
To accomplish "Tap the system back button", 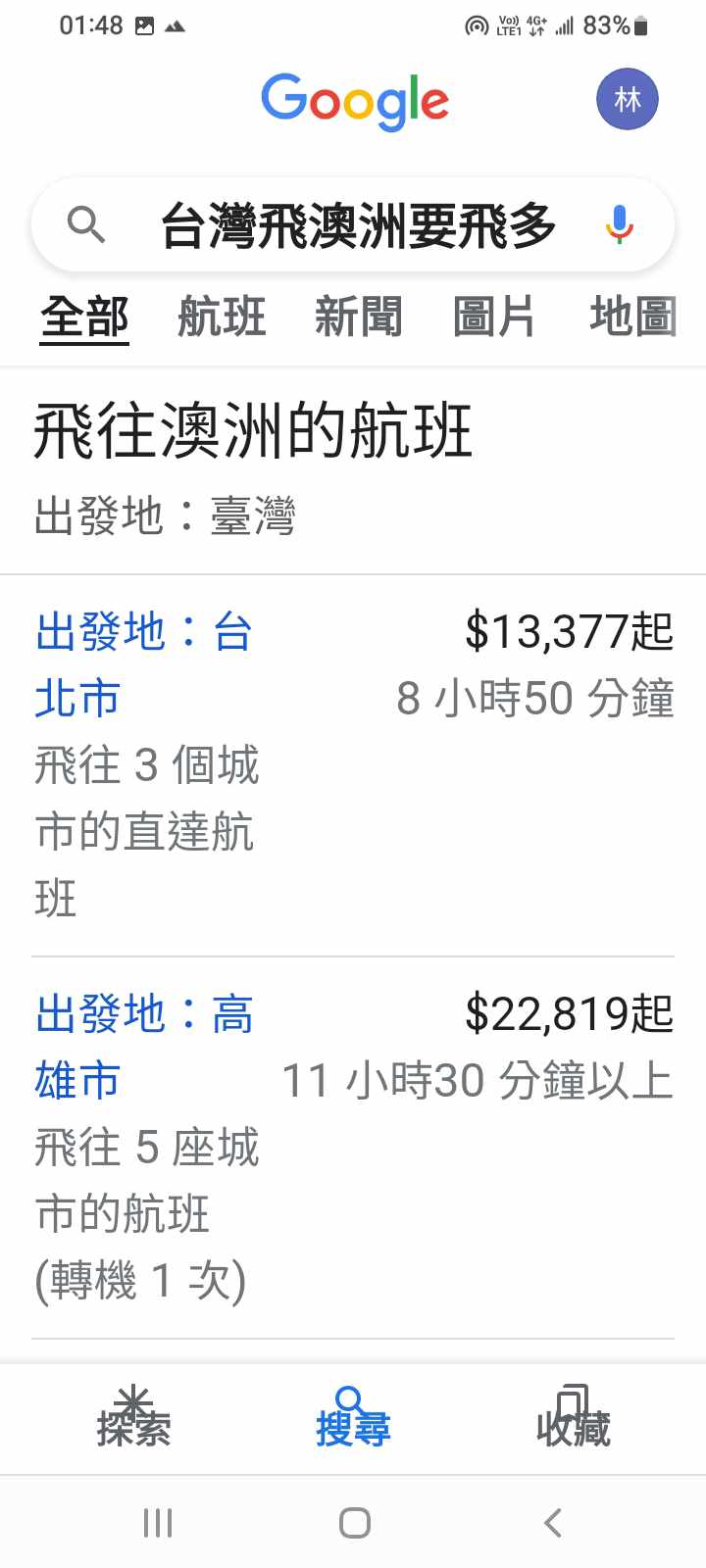I will 553,1523.
